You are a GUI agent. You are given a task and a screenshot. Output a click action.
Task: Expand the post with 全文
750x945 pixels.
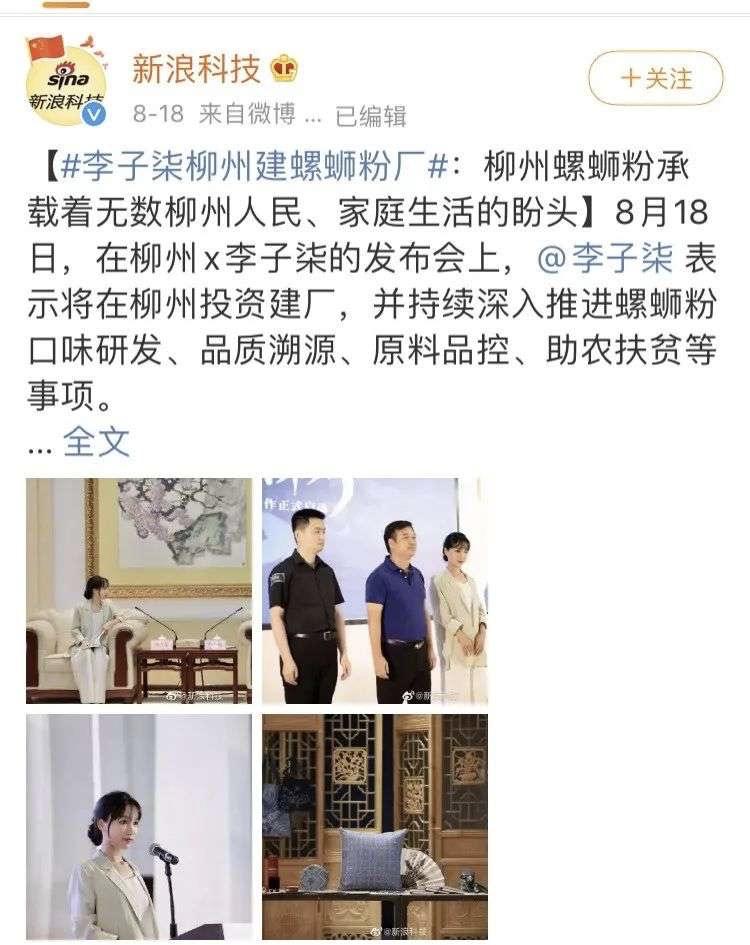96,442
